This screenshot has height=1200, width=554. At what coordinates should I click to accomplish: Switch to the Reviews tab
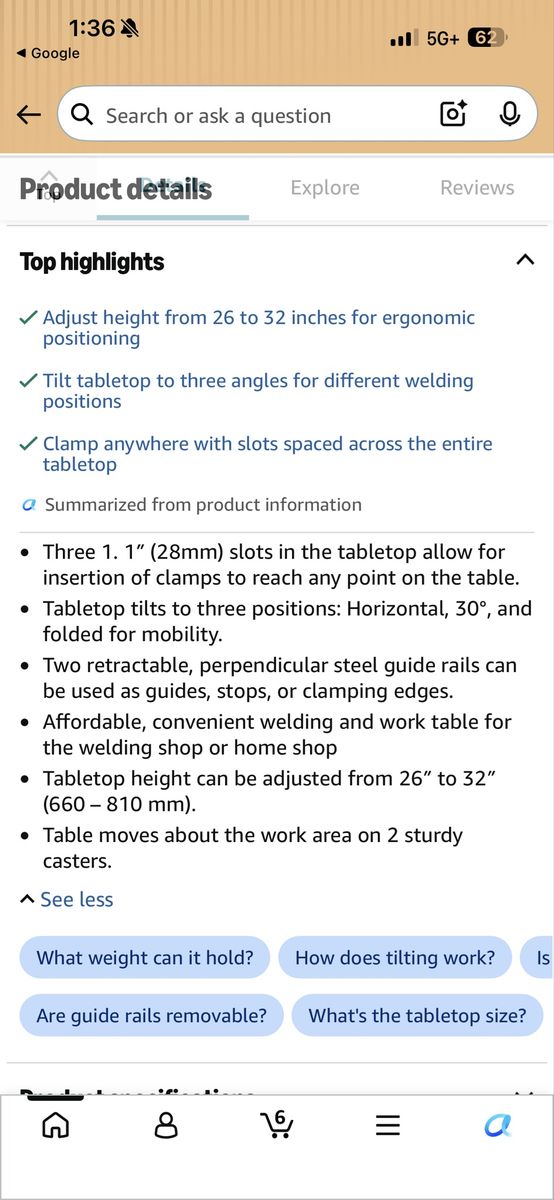(x=477, y=188)
